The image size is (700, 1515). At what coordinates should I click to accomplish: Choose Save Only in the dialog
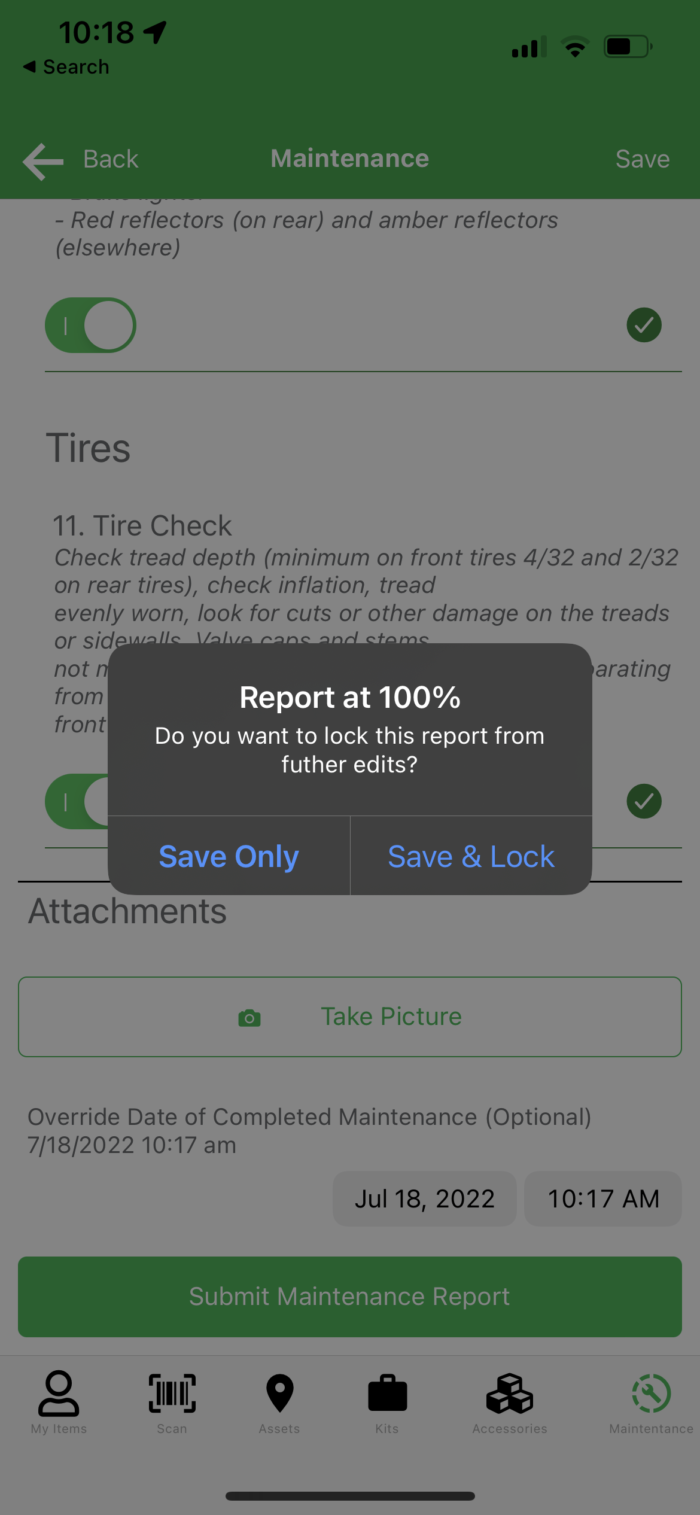[229, 856]
